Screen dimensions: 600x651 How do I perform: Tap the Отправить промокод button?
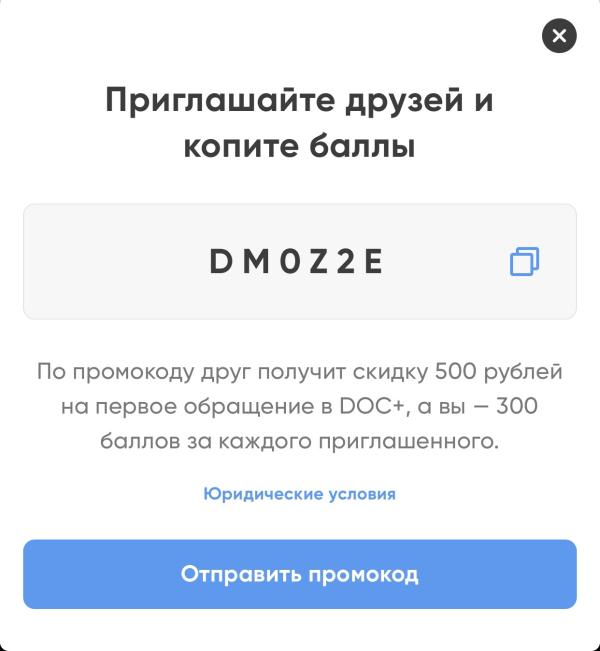300,574
